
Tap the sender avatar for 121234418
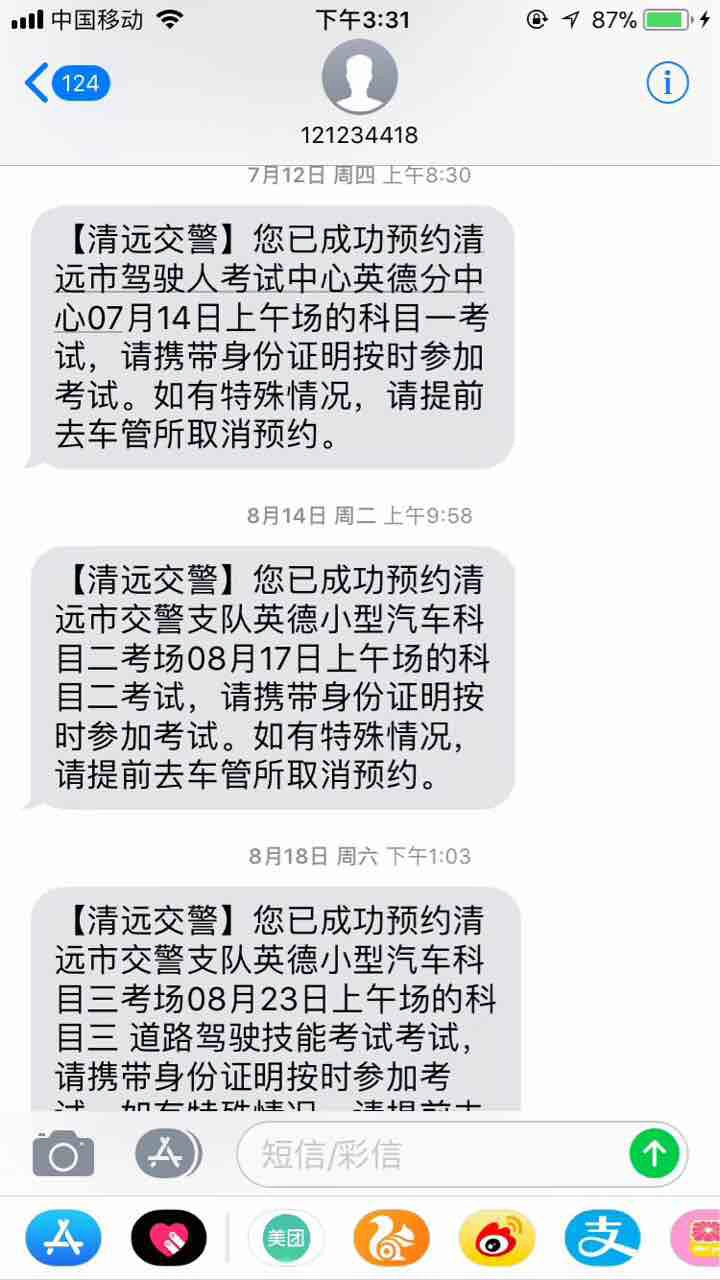[359, 78]
